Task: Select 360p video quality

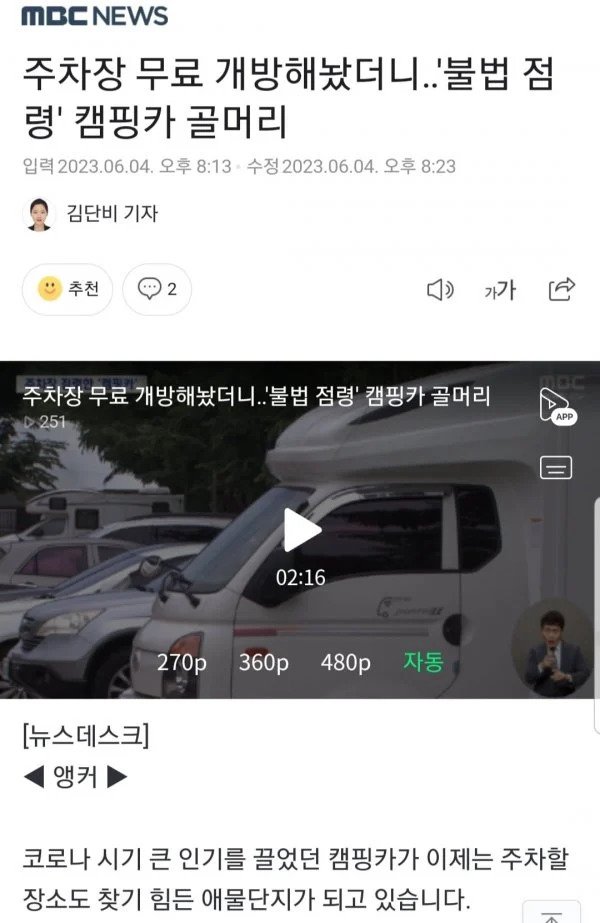Action: tap(263, 662)
